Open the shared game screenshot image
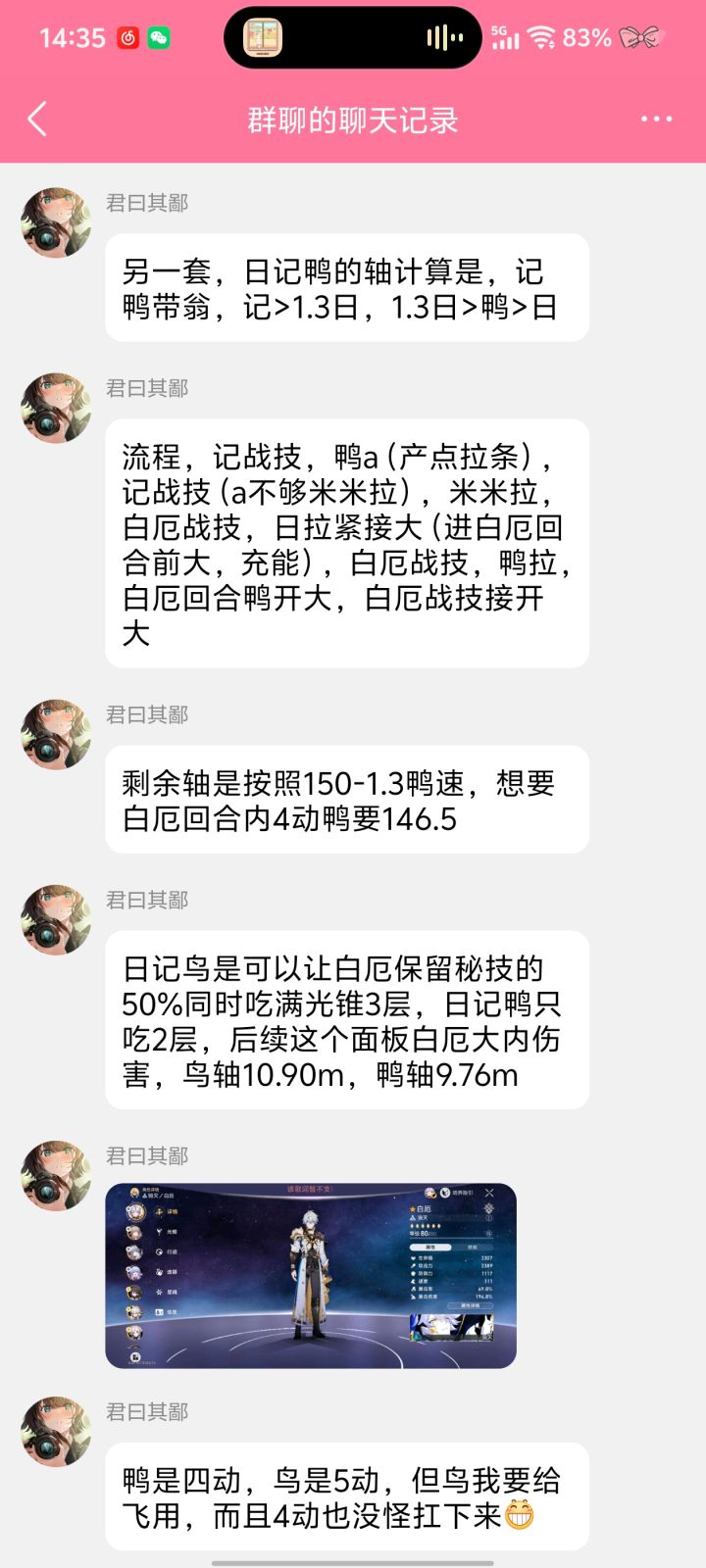 tap(310, 1275)
